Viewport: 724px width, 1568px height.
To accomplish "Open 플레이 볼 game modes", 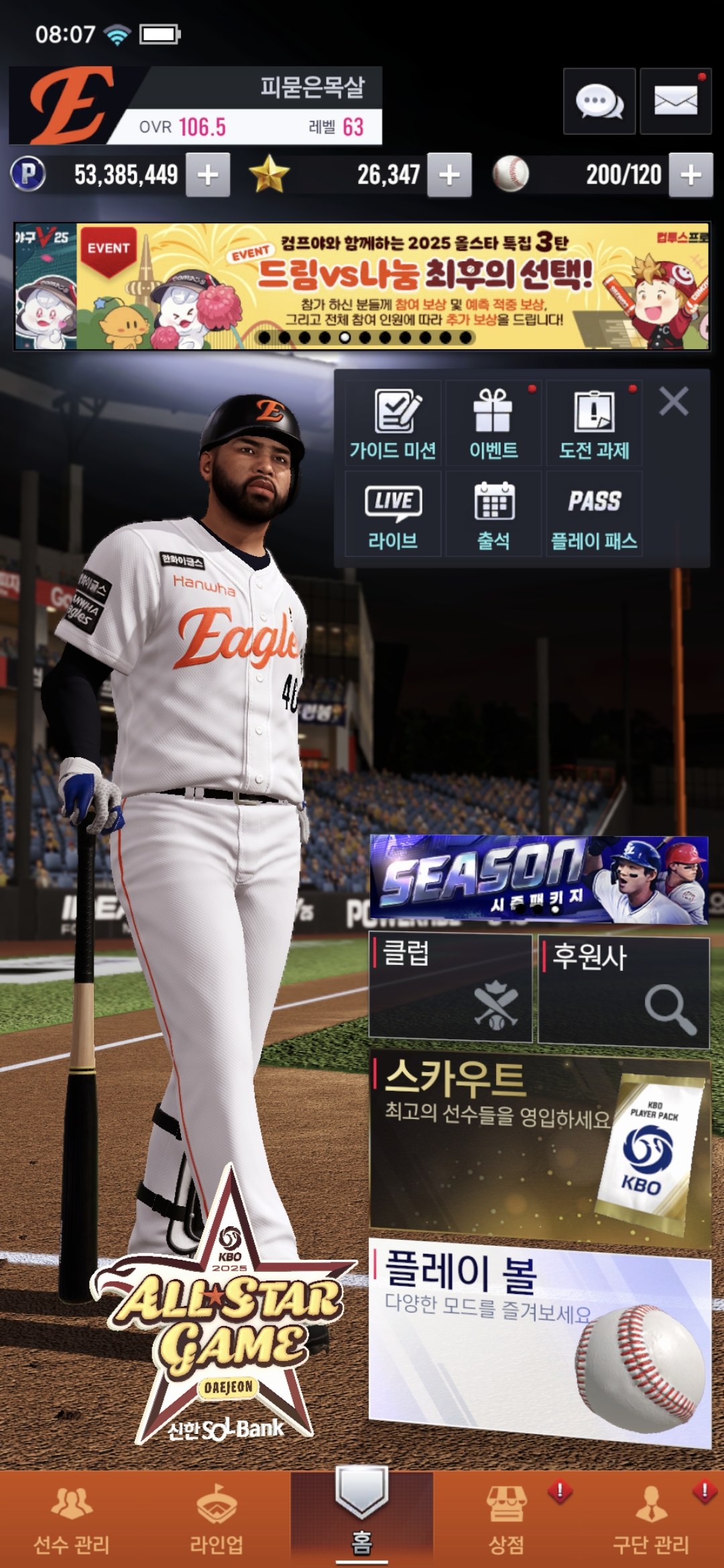I will 540,1344.
